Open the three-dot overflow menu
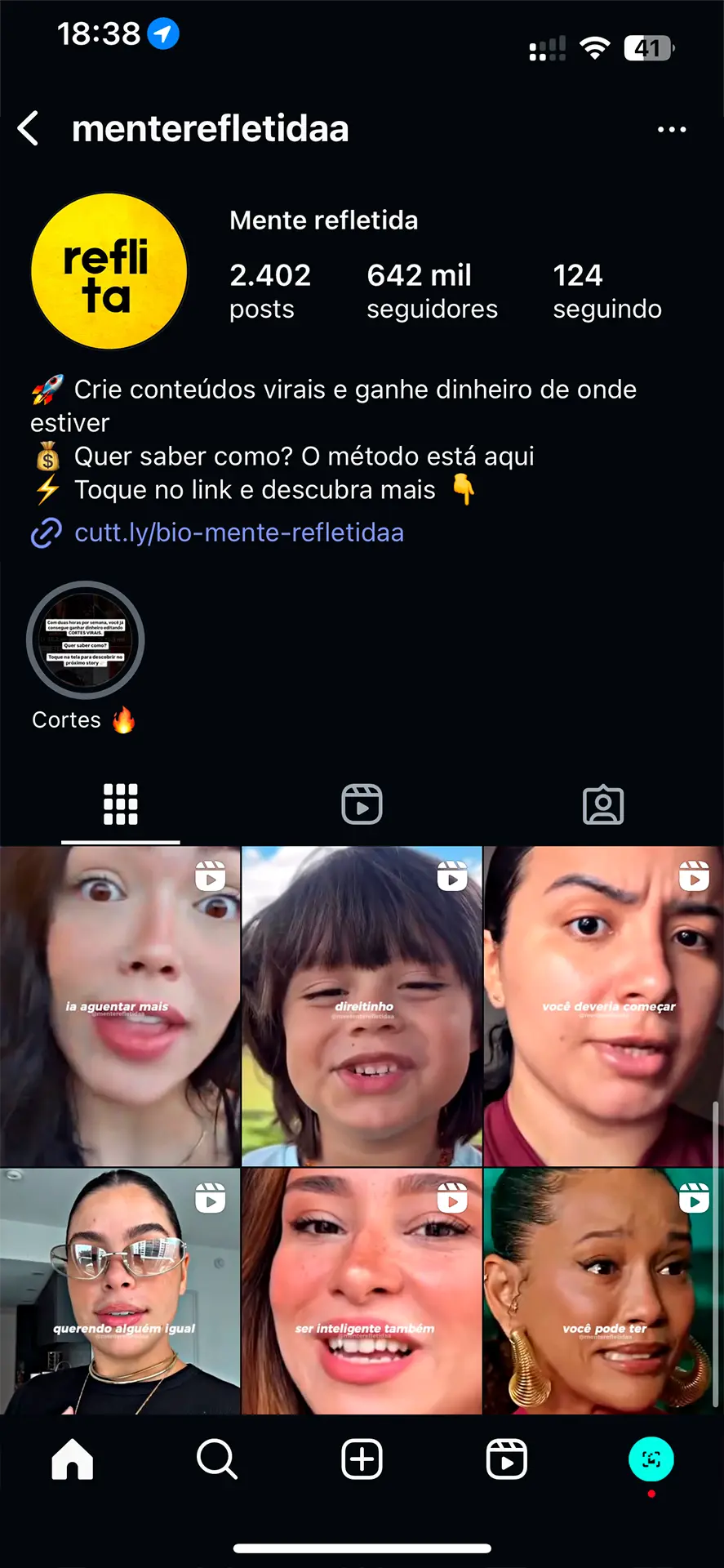 671,129
